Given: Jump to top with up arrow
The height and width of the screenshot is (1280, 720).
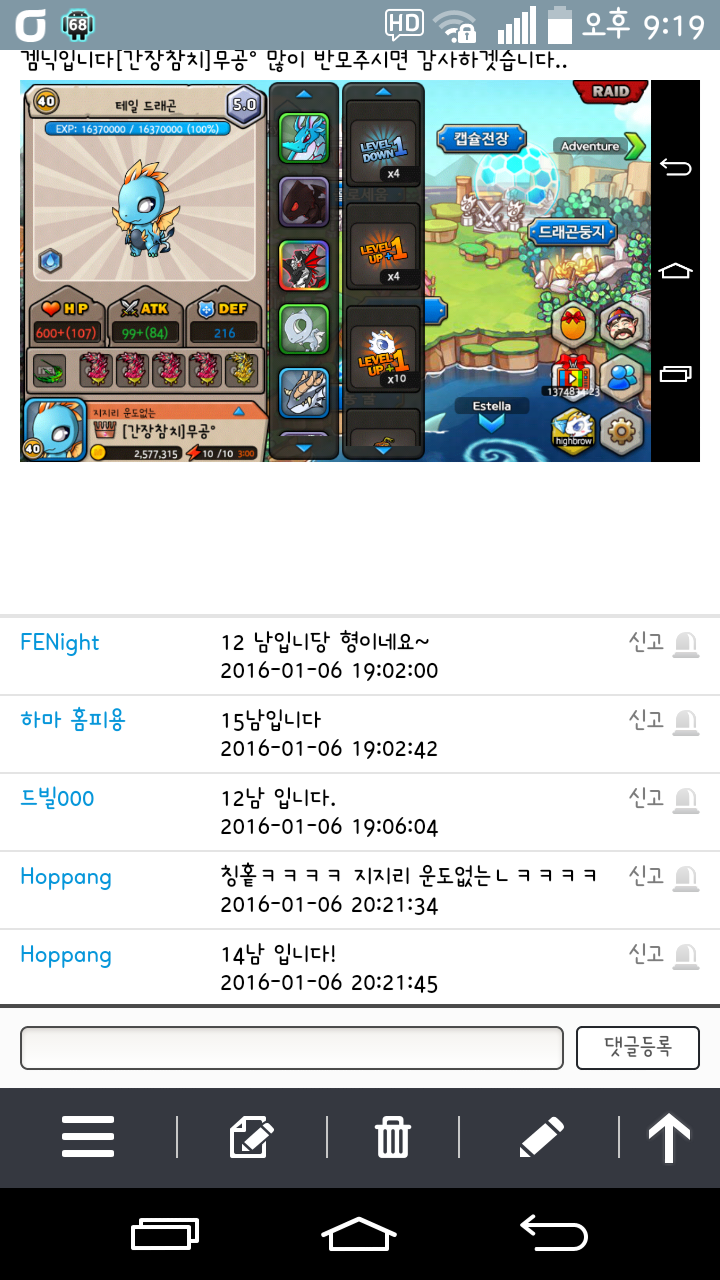Looking at the screenshot, I should click(x=669, y=1137).
